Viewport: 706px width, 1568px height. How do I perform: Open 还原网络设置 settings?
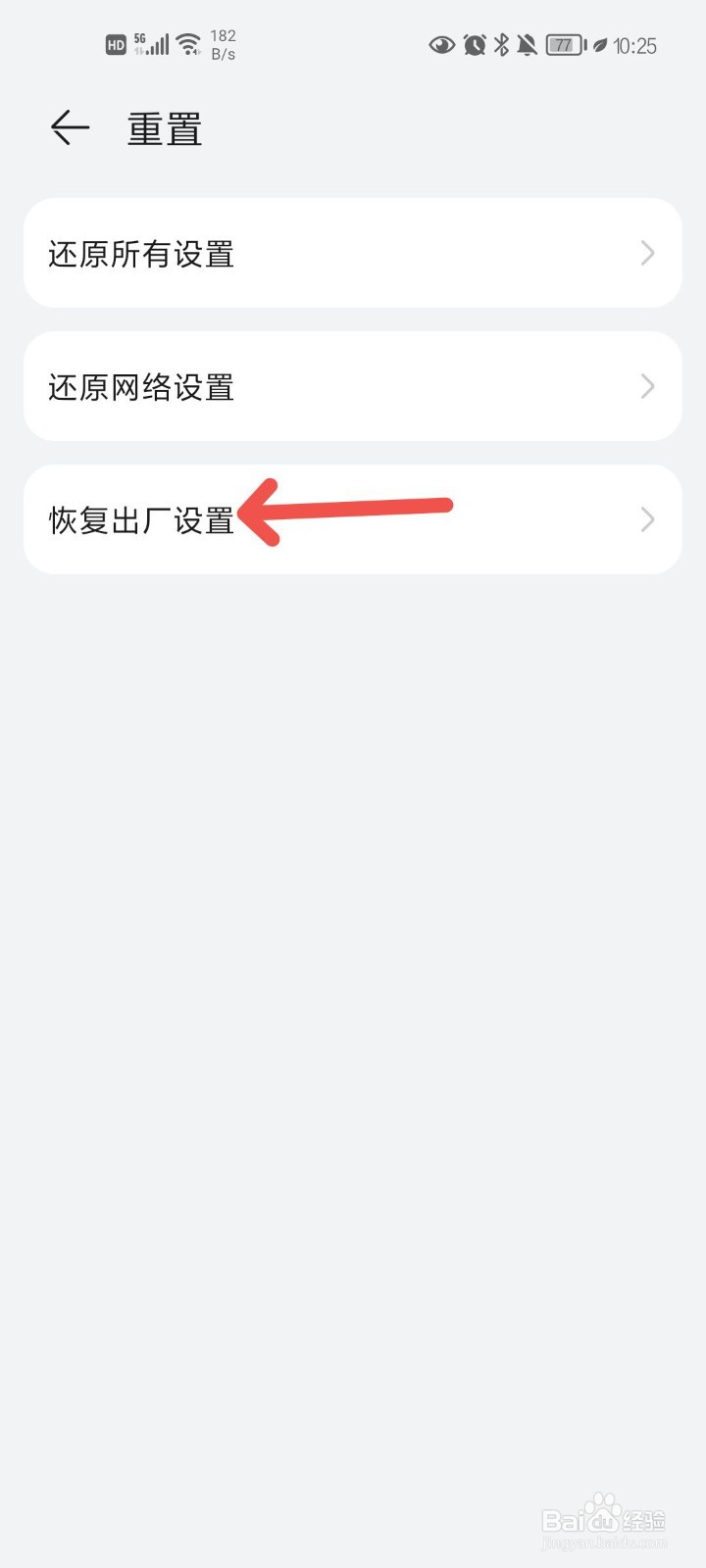click(x=140, y=387)
